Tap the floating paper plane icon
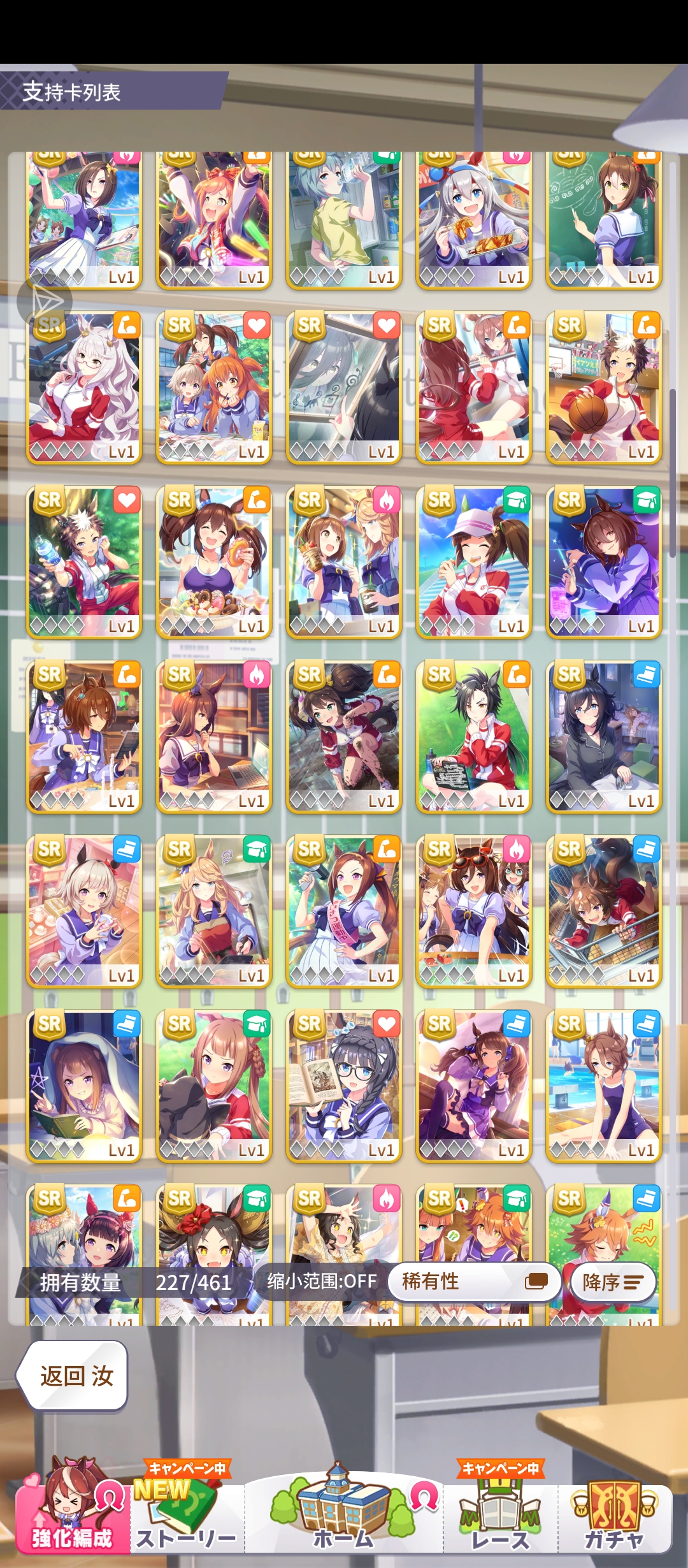 45,301
